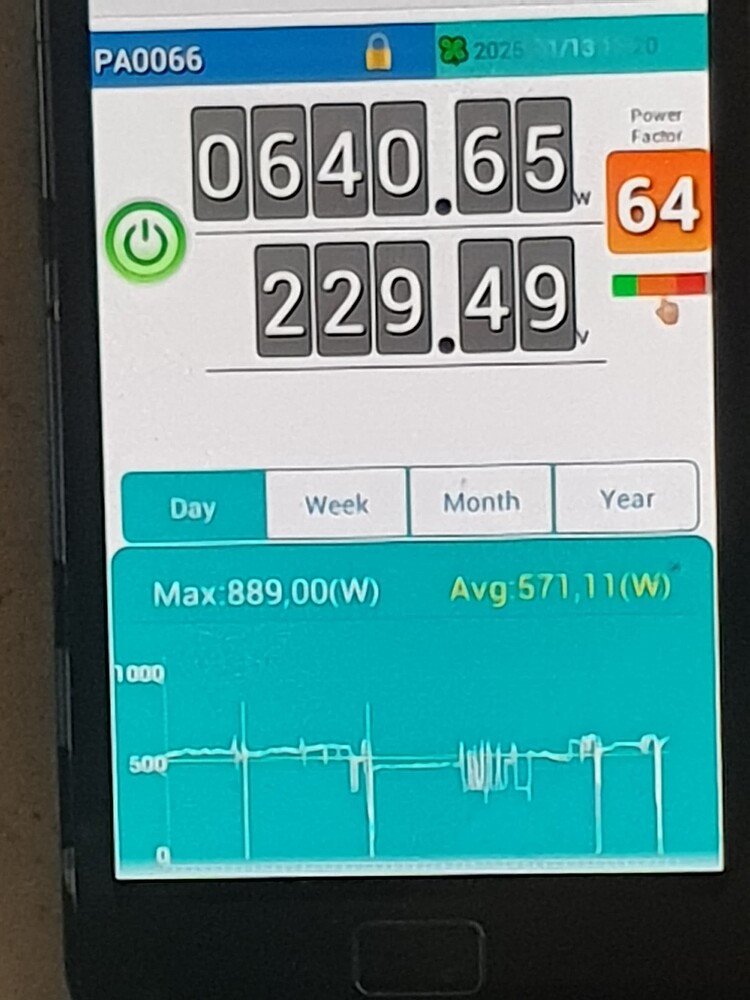
Task: Open the orange Power Factor 64 tile
Action: 658,203
